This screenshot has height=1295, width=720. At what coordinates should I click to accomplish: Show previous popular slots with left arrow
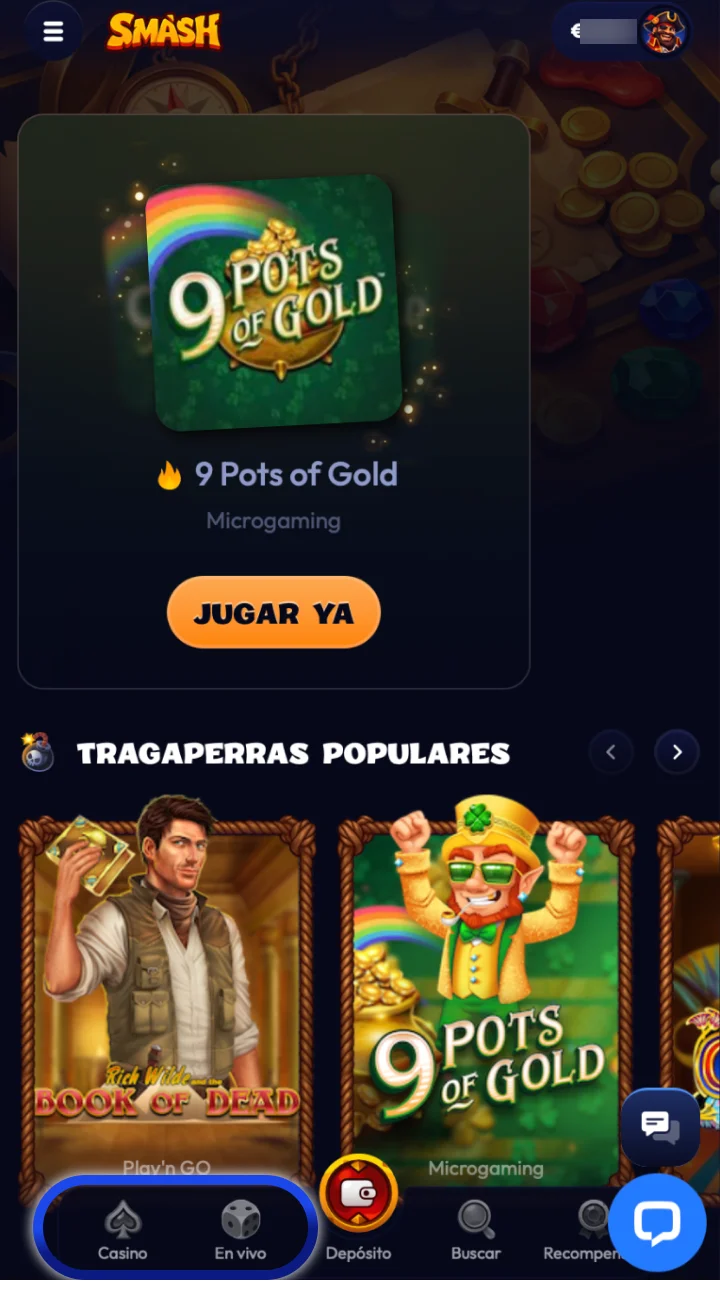pyautogui.click(x=611, y=752)
